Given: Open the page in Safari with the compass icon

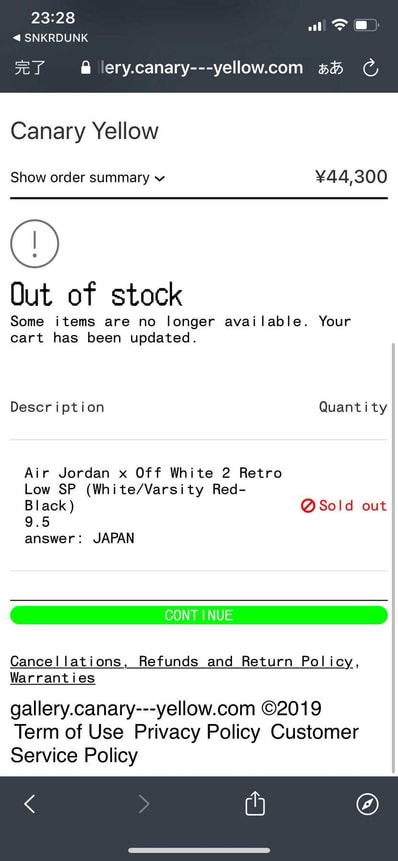Looking at the screenshot, I should (x=367, y=804).
